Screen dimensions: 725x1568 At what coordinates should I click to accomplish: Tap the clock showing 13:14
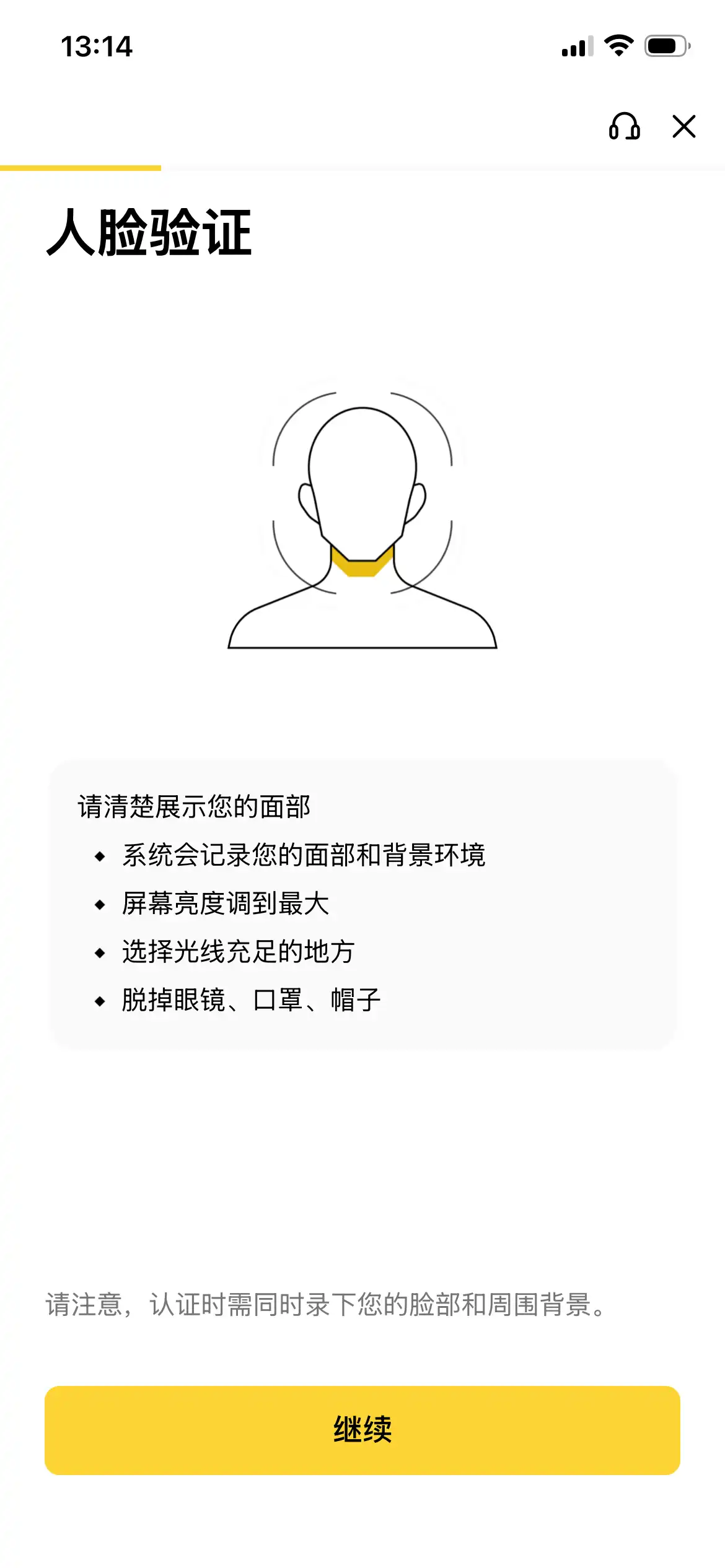[x=96, y=46]
